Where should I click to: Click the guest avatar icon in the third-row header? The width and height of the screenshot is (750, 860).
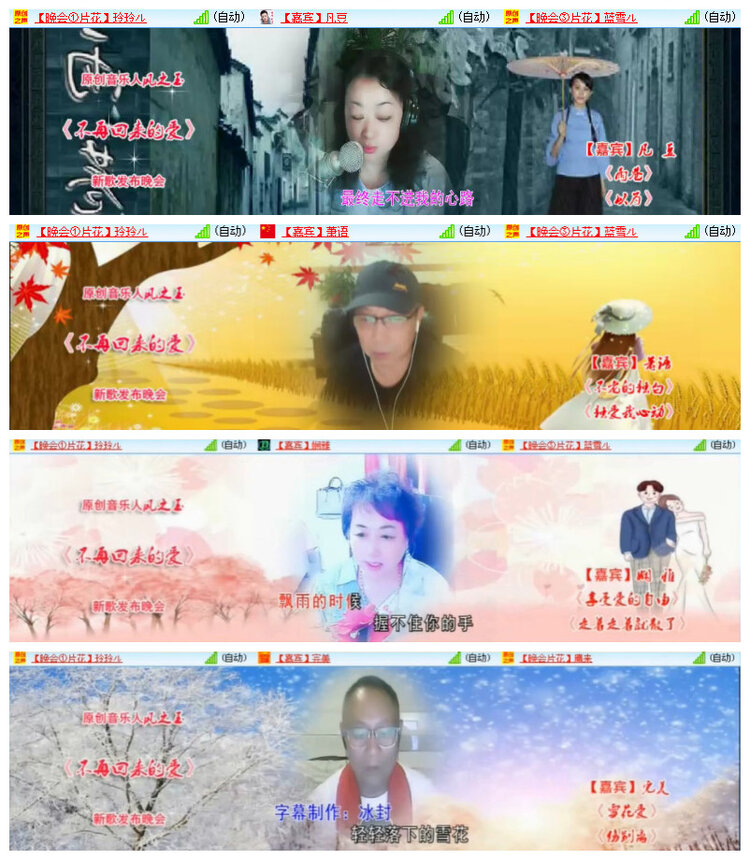coord(267,446)
